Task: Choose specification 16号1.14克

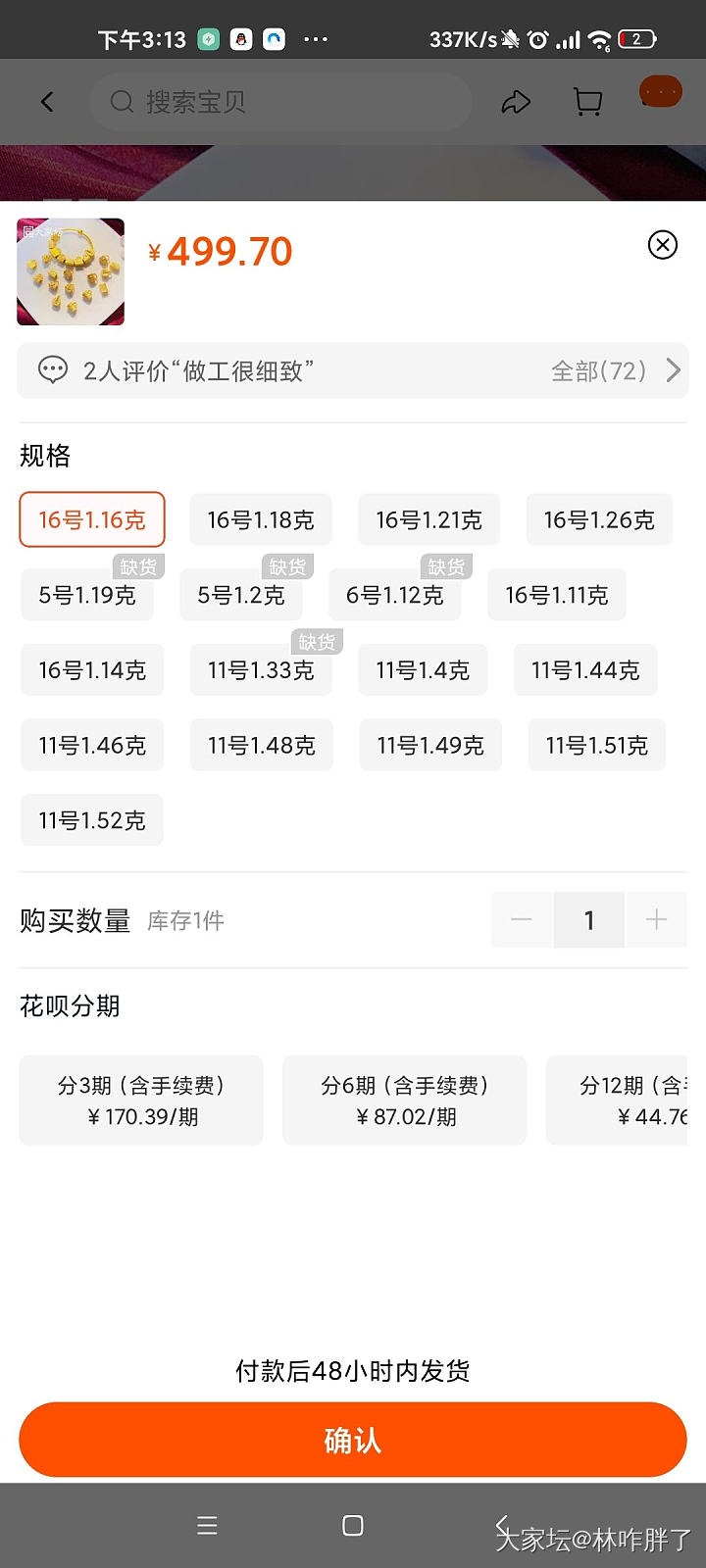Action: 92,670
